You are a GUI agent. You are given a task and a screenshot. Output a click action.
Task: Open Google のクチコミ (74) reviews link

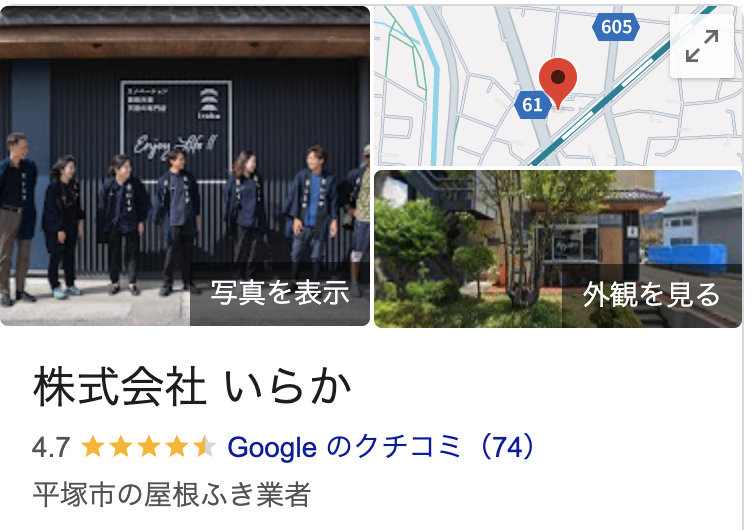[x=381, y=447]
